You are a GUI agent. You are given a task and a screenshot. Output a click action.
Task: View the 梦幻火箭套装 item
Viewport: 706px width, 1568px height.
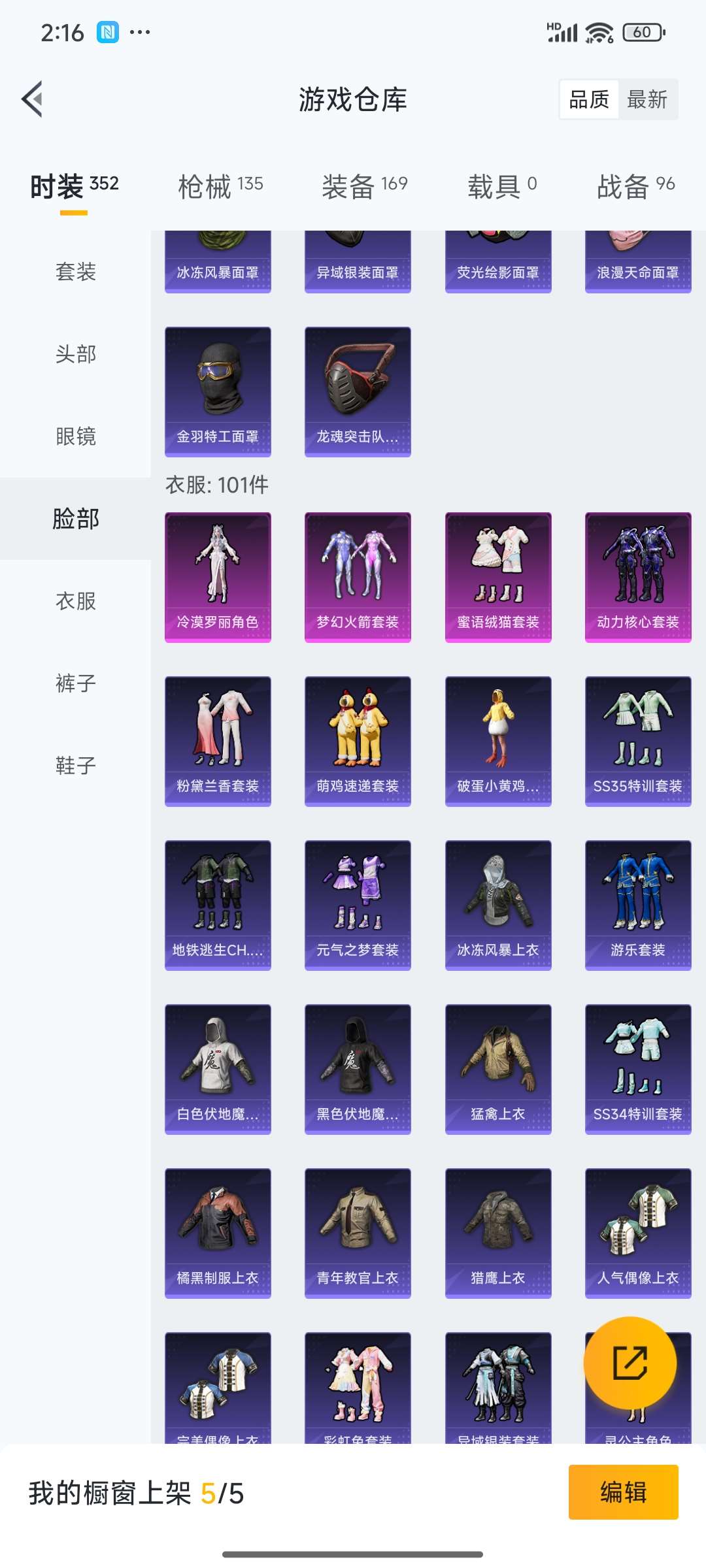(x=358, y=577)
